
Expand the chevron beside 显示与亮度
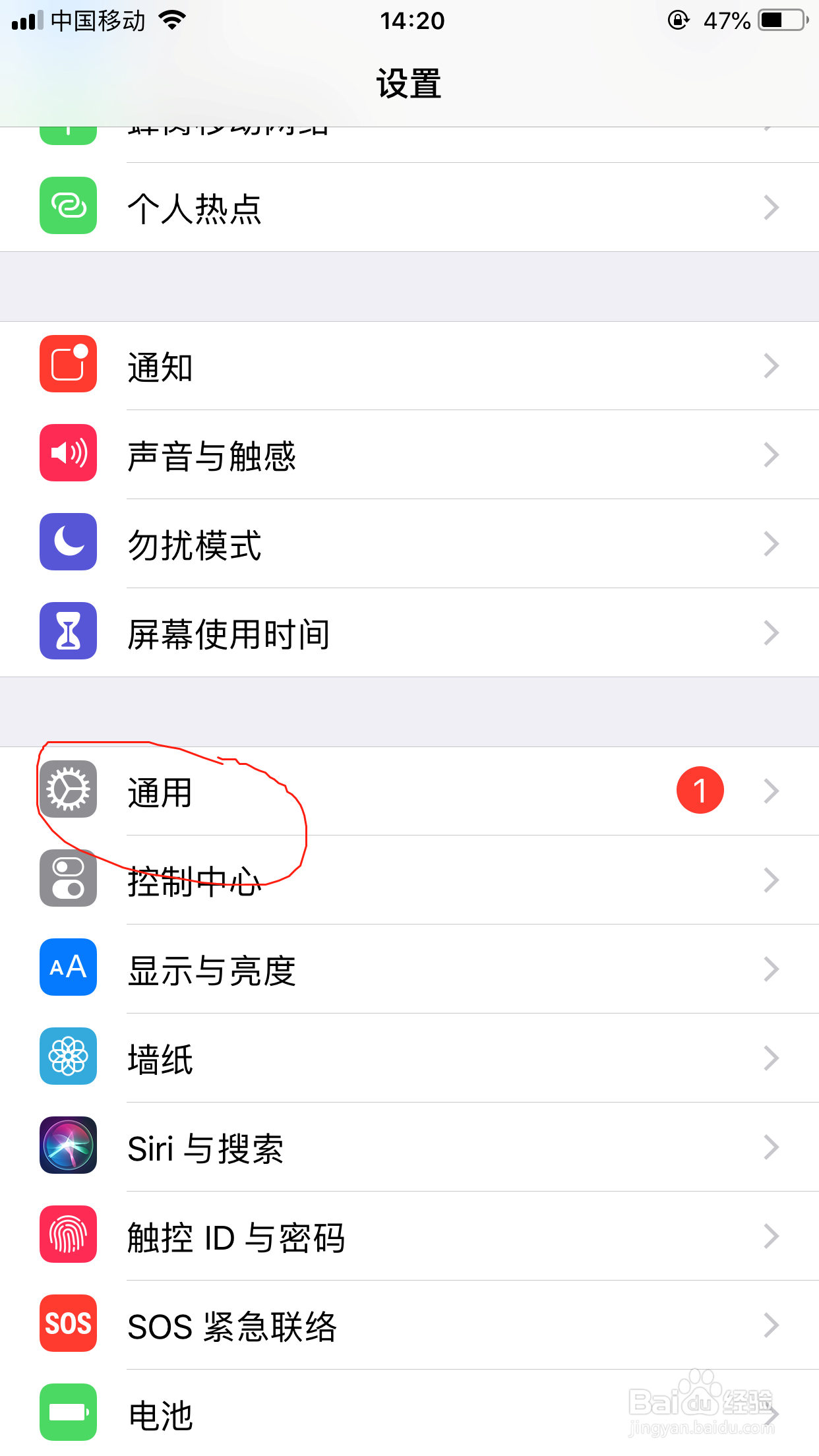(x=770, y=968)
